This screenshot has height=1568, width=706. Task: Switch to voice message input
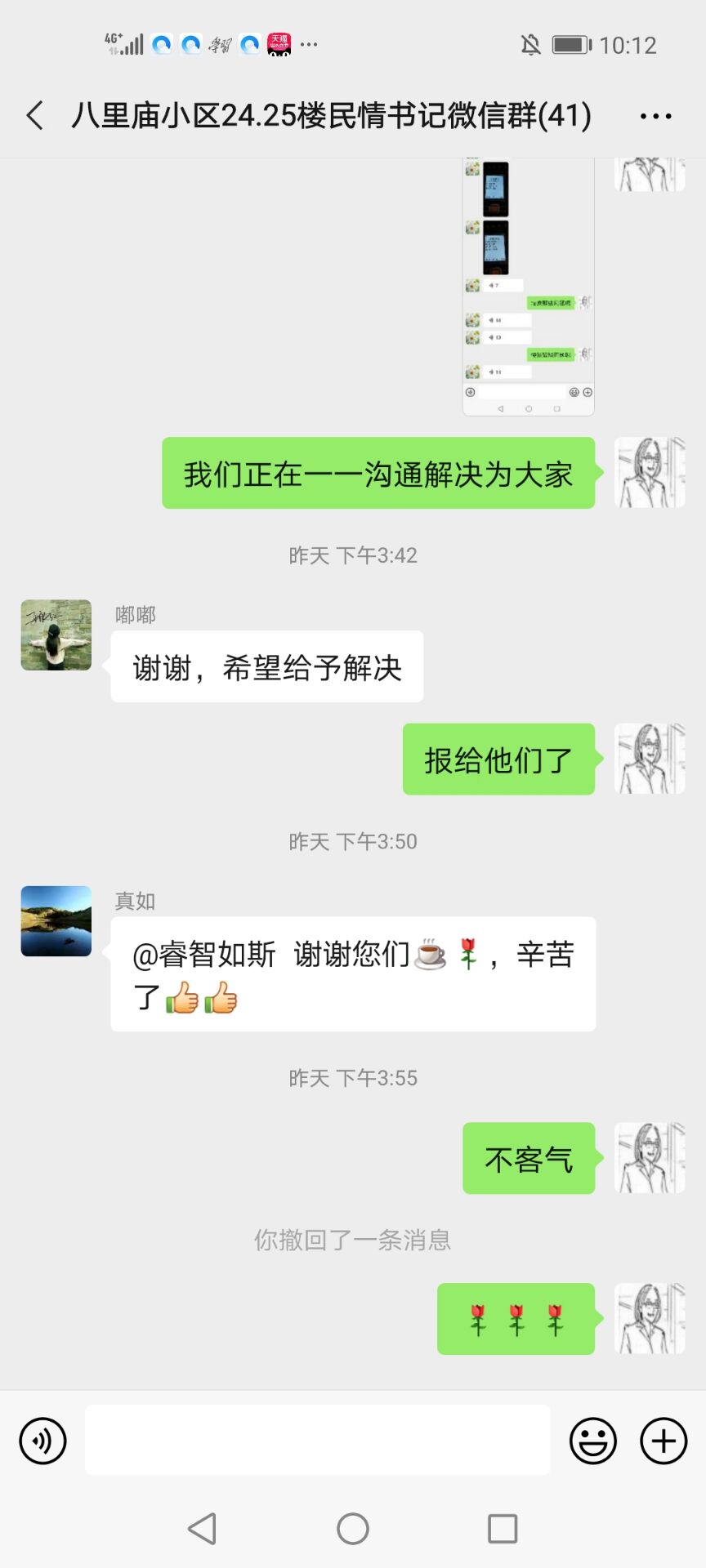42,1441
